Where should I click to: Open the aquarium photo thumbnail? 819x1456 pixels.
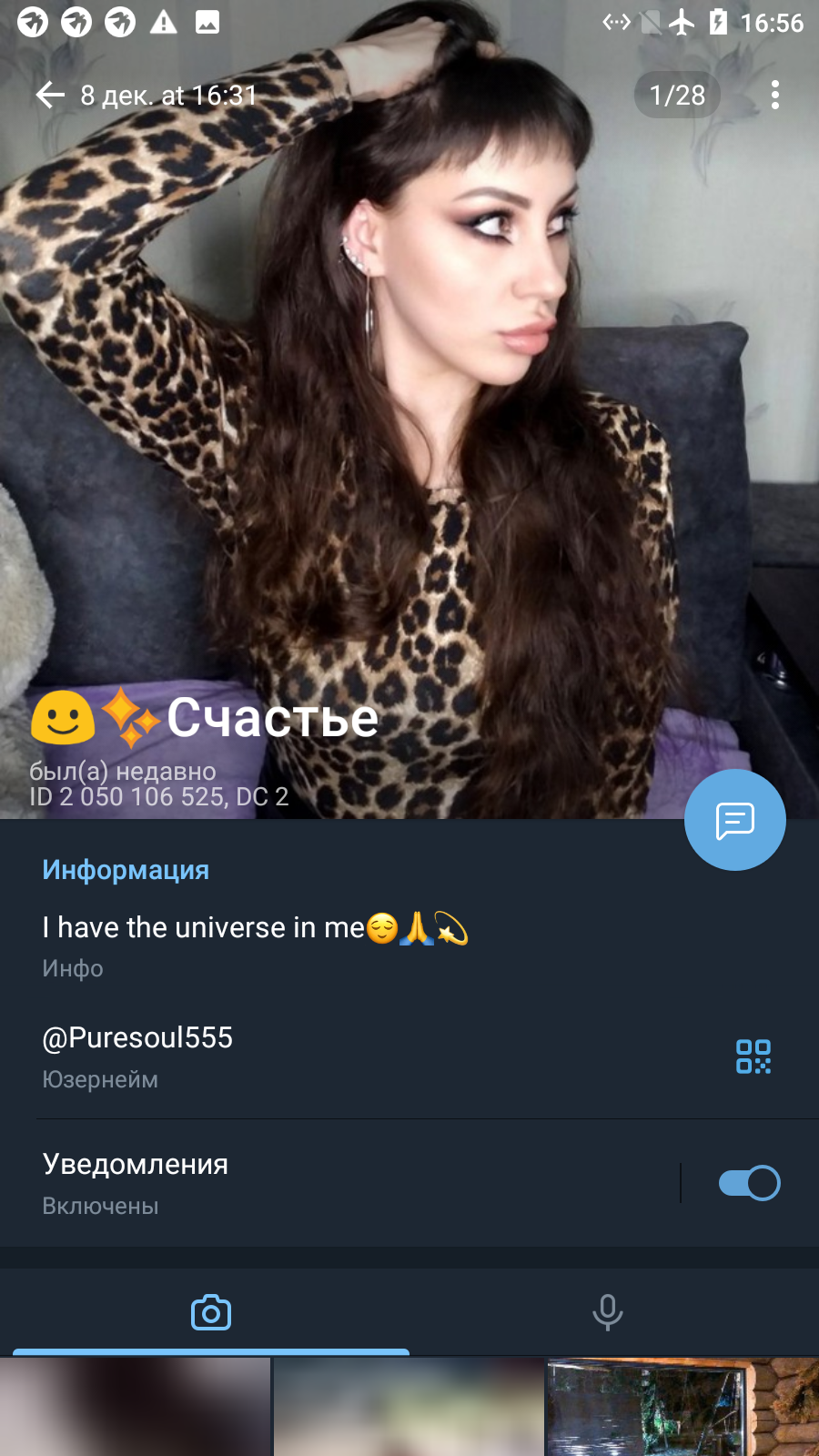[x=682, y=1407]
